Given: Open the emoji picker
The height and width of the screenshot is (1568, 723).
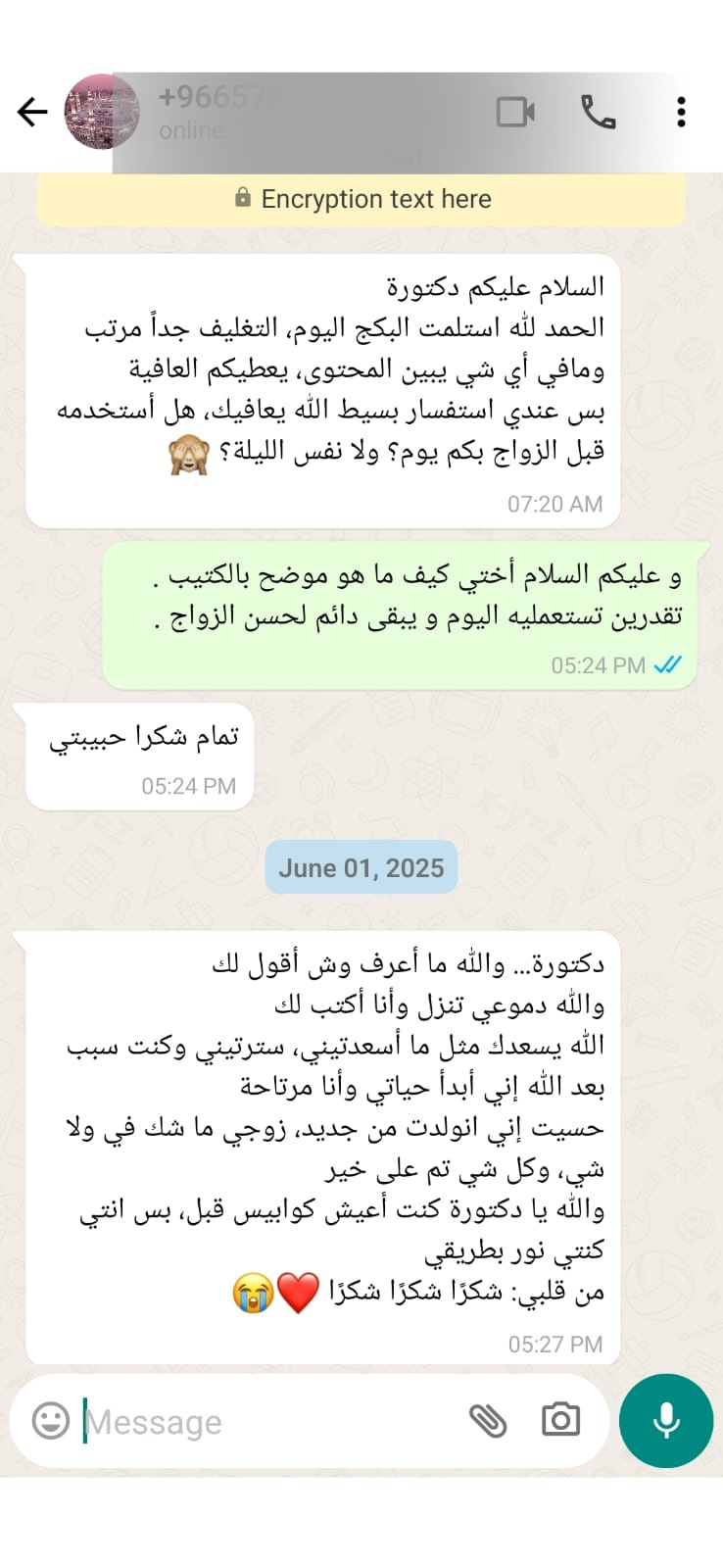Looking at the screenshot, I should tap(51, 1420).
